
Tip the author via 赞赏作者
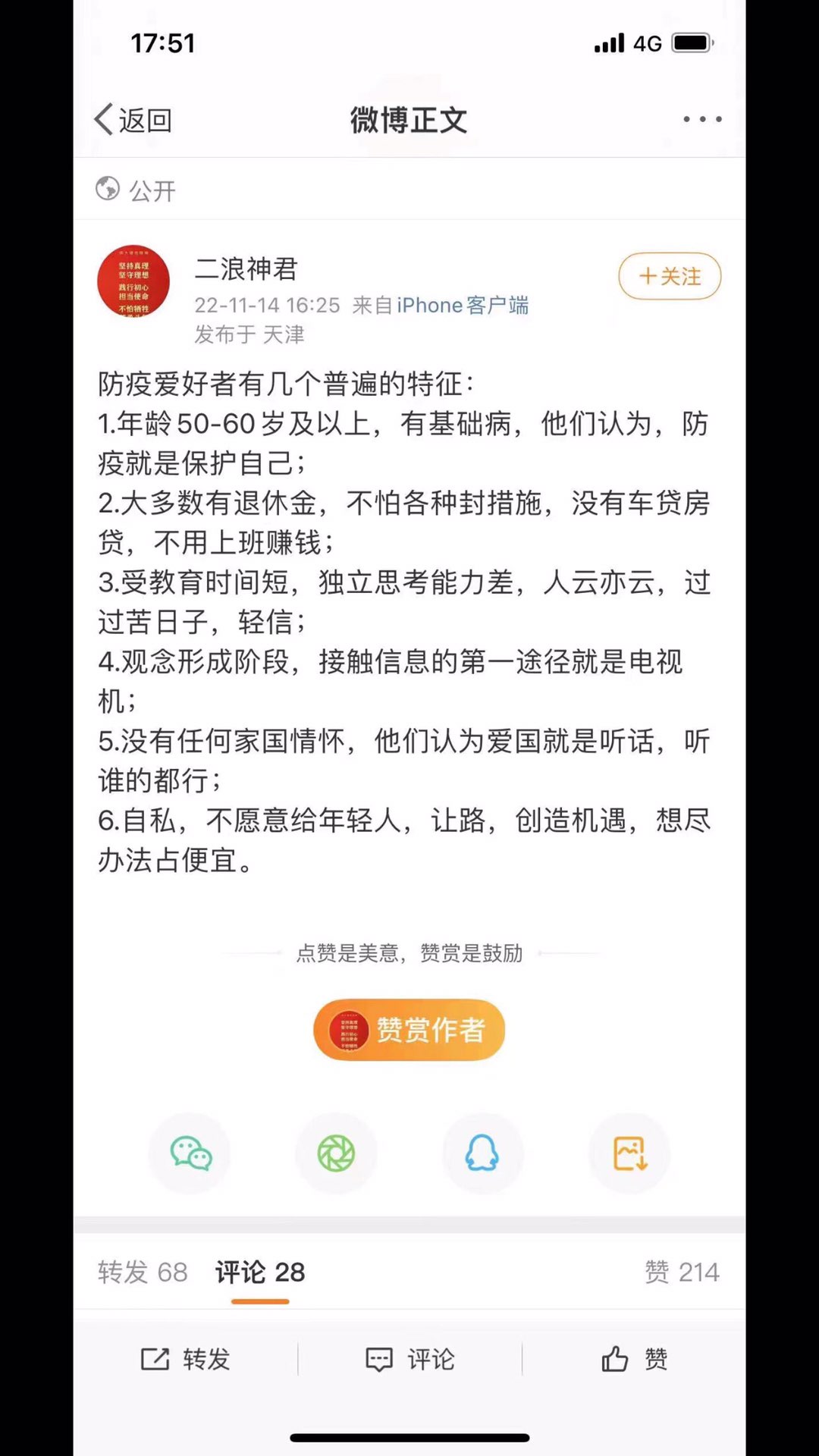[x=409, y=1029]
